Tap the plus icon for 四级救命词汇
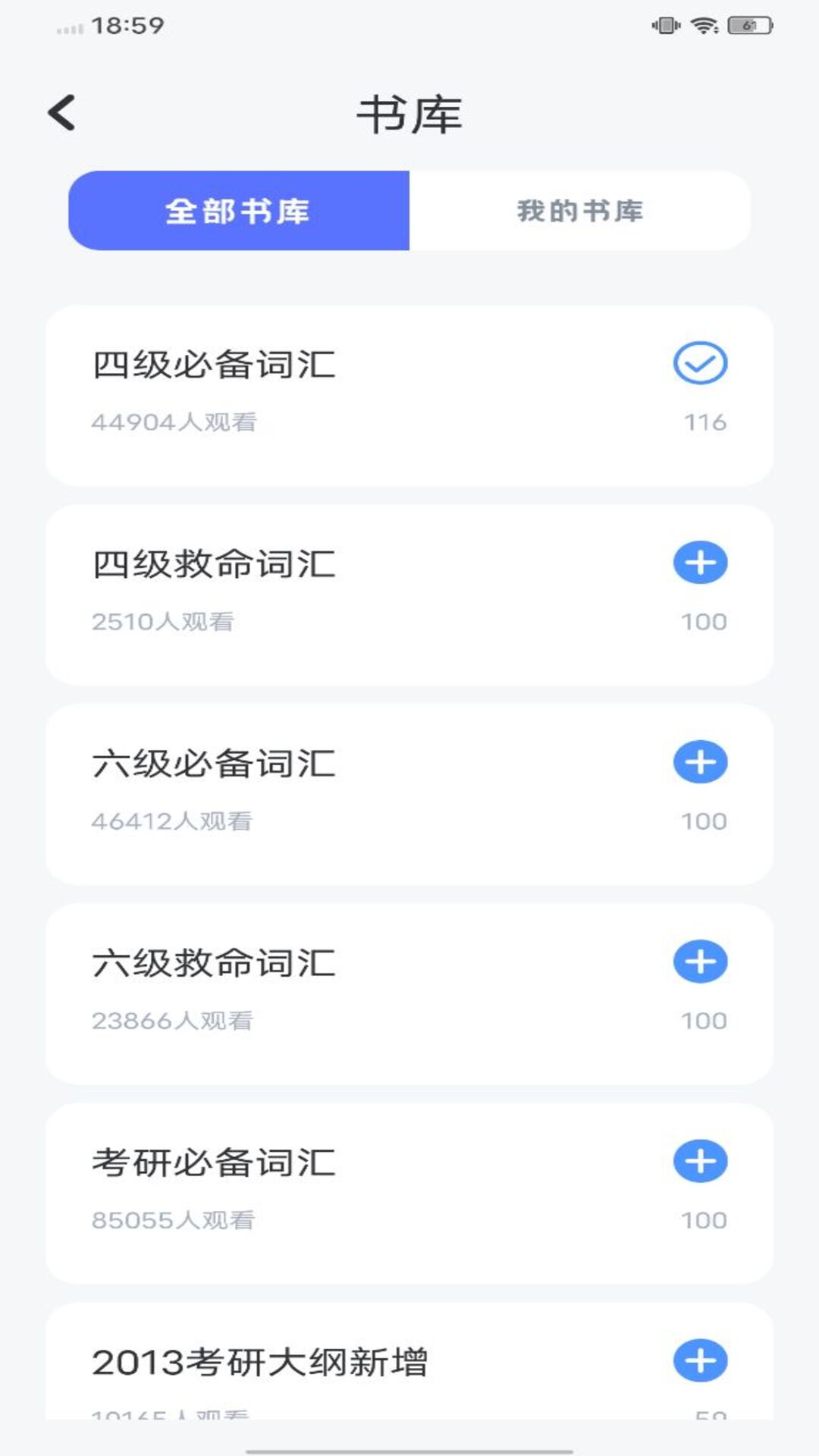Image resolution: width=819 pixels, height=1456 pixels. 699,562
